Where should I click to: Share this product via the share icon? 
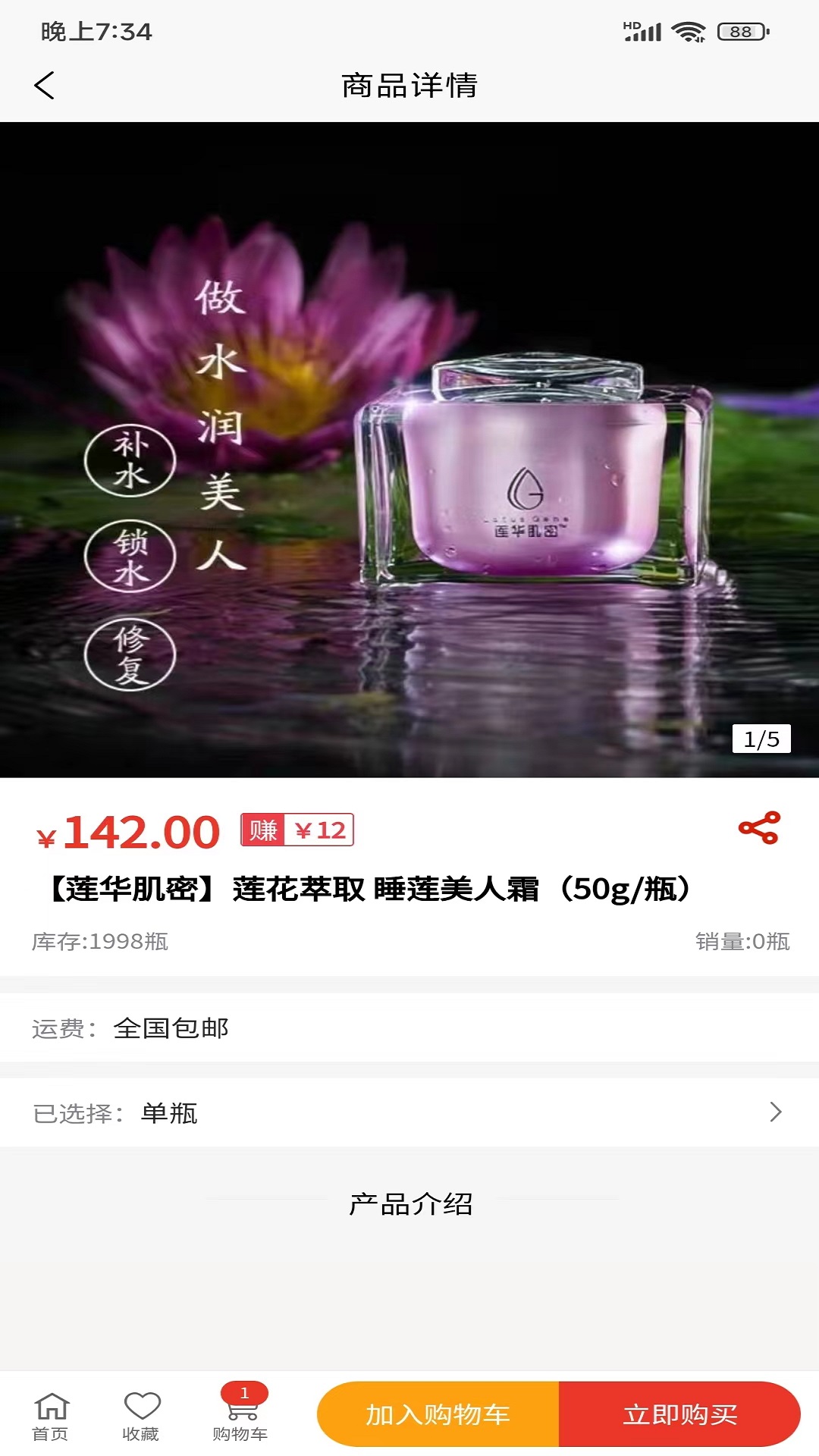click(759, 828)
